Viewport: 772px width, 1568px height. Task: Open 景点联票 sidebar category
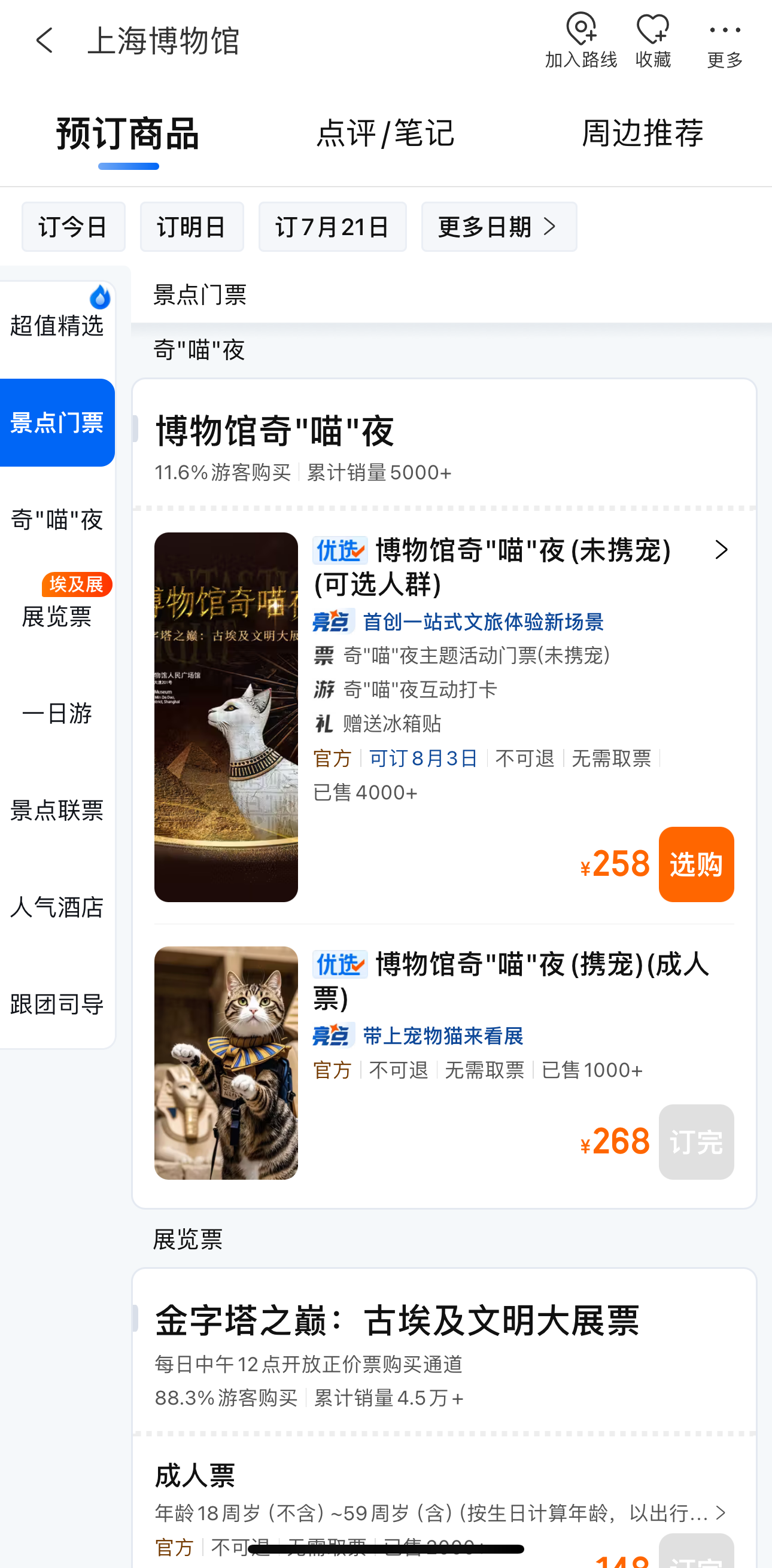[x=57, y=810]
